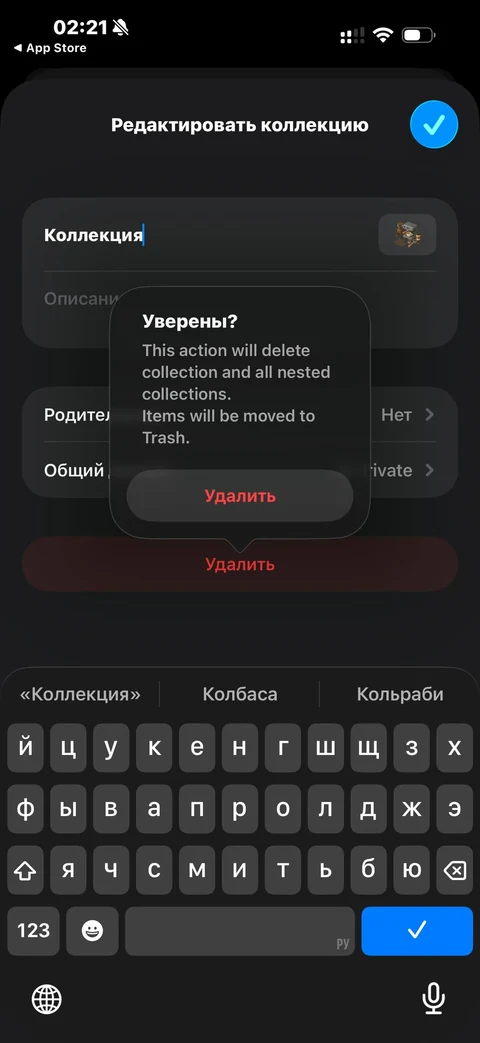
Task: Start dictation with the microphone key
Action: click(x=433, y=999)
